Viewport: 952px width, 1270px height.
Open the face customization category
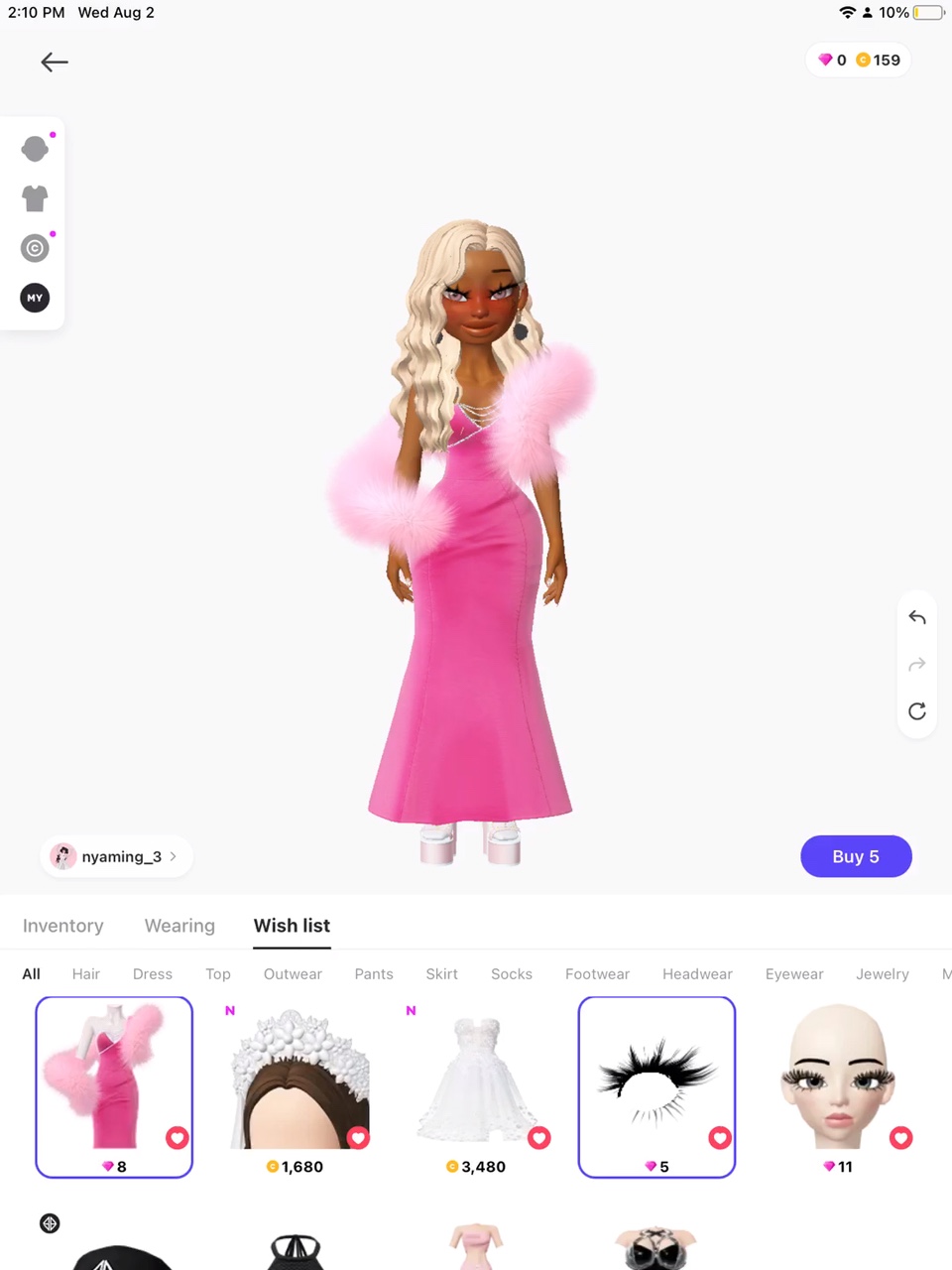(x=35, y=149)
